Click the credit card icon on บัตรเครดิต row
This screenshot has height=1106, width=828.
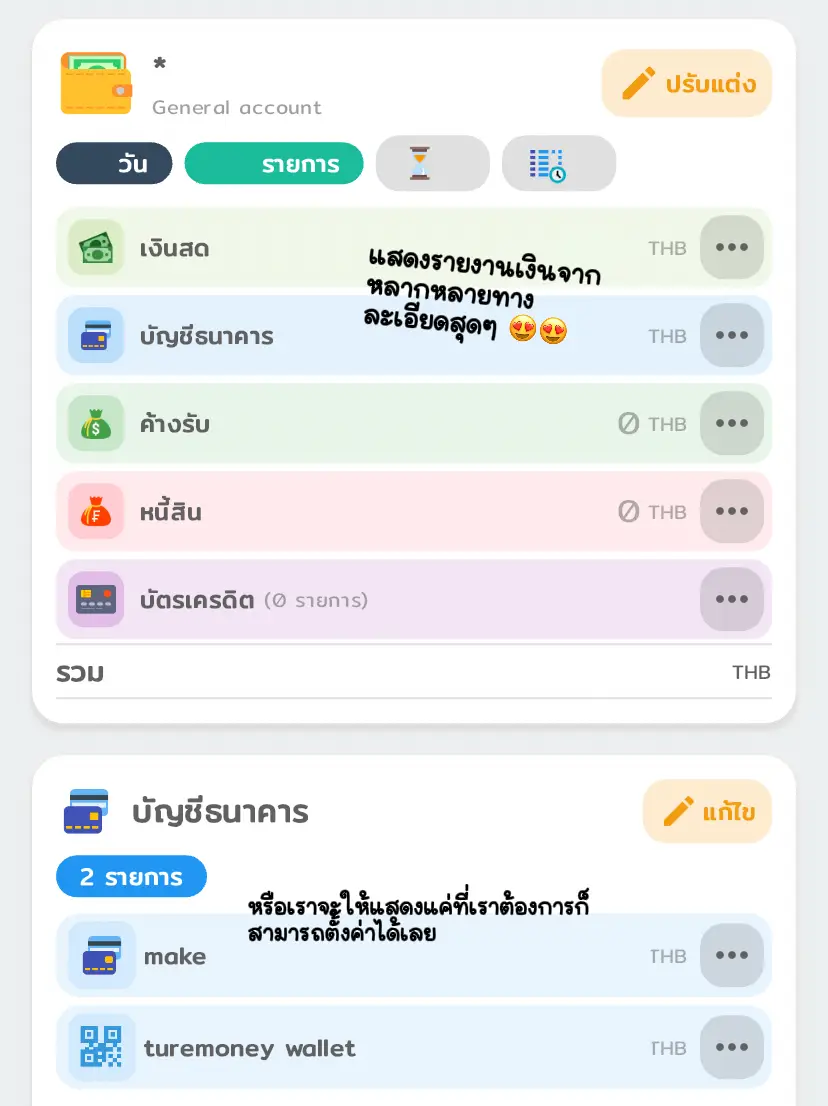tap(95, 599)
